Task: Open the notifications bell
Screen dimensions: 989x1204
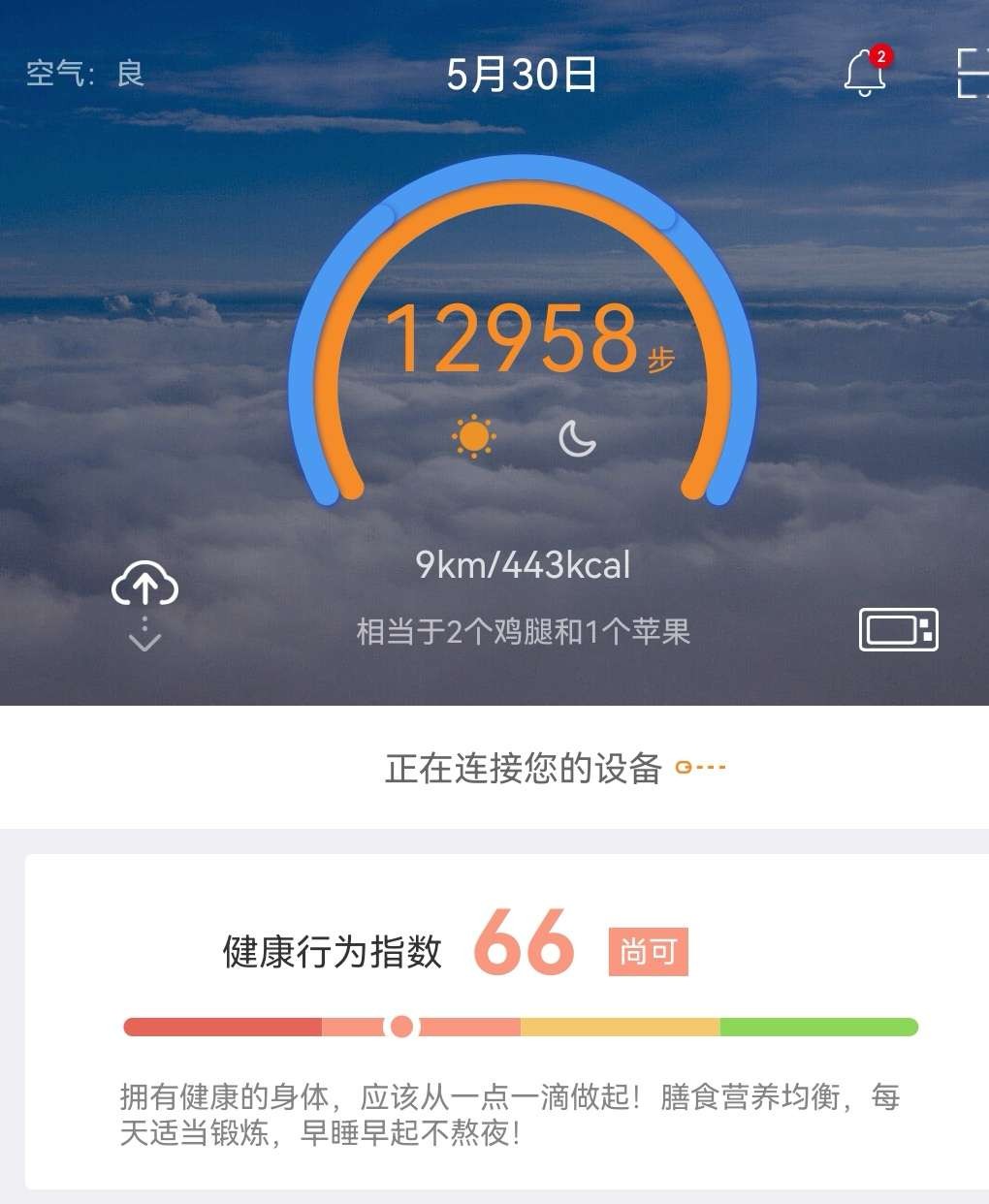Action: coord(864,74)
